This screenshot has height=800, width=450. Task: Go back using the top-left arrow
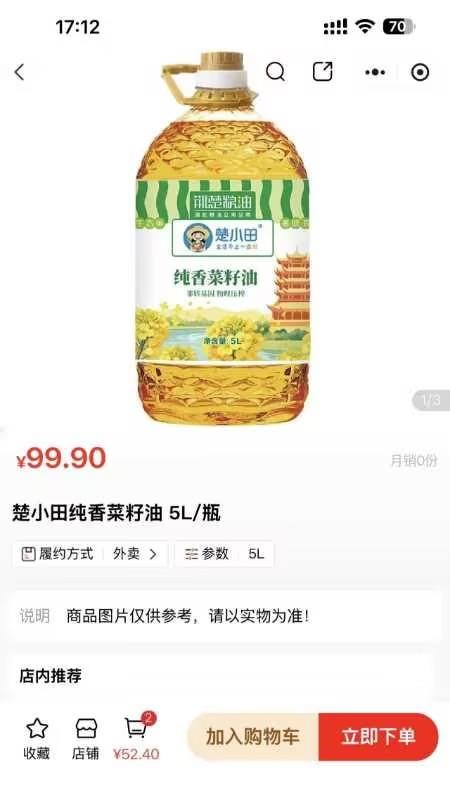tap(19, 72)
